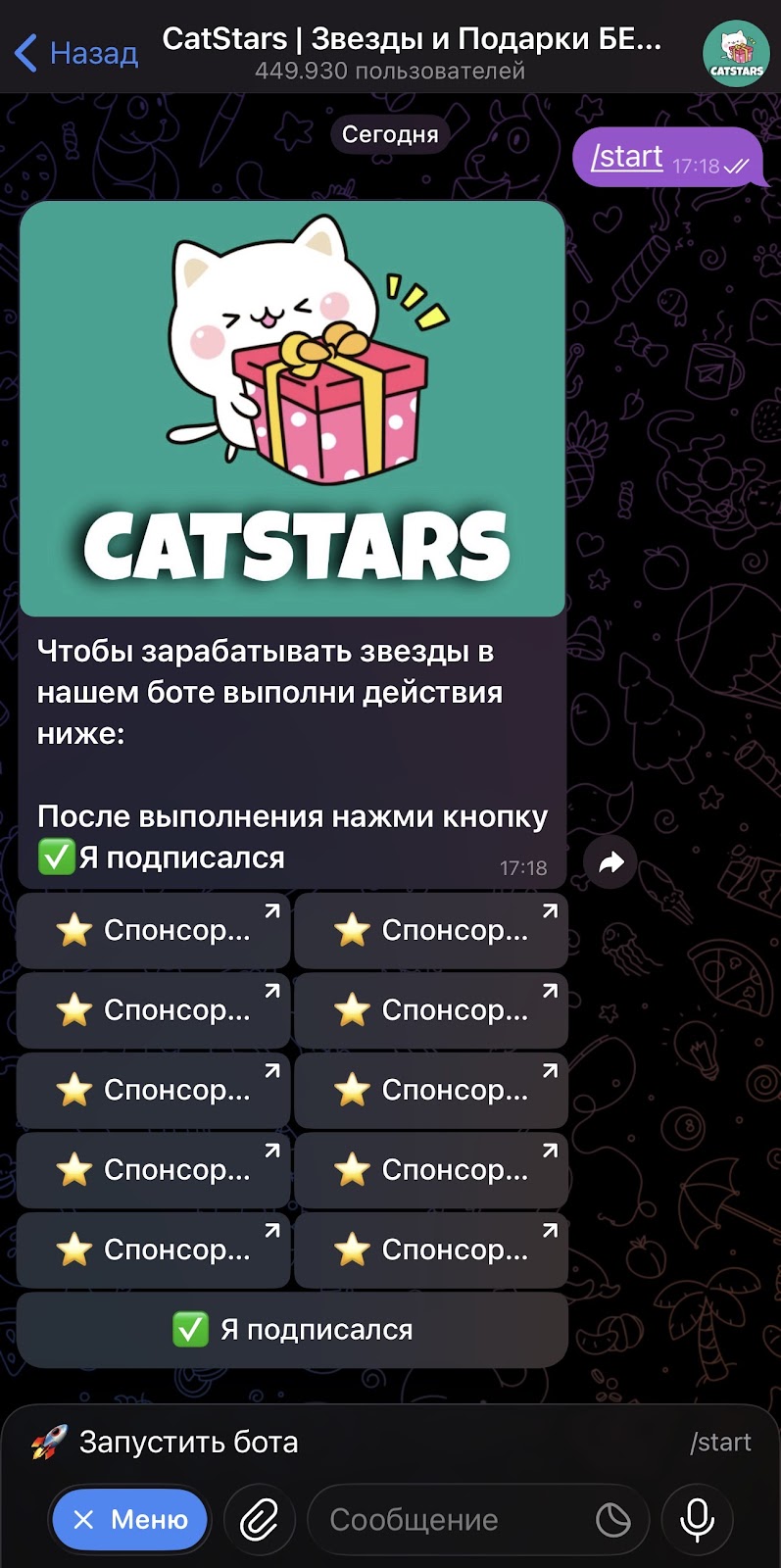781x1568 pixels.
Task: Forward the CatStars message with the share arrow
Action: [610, 862]
